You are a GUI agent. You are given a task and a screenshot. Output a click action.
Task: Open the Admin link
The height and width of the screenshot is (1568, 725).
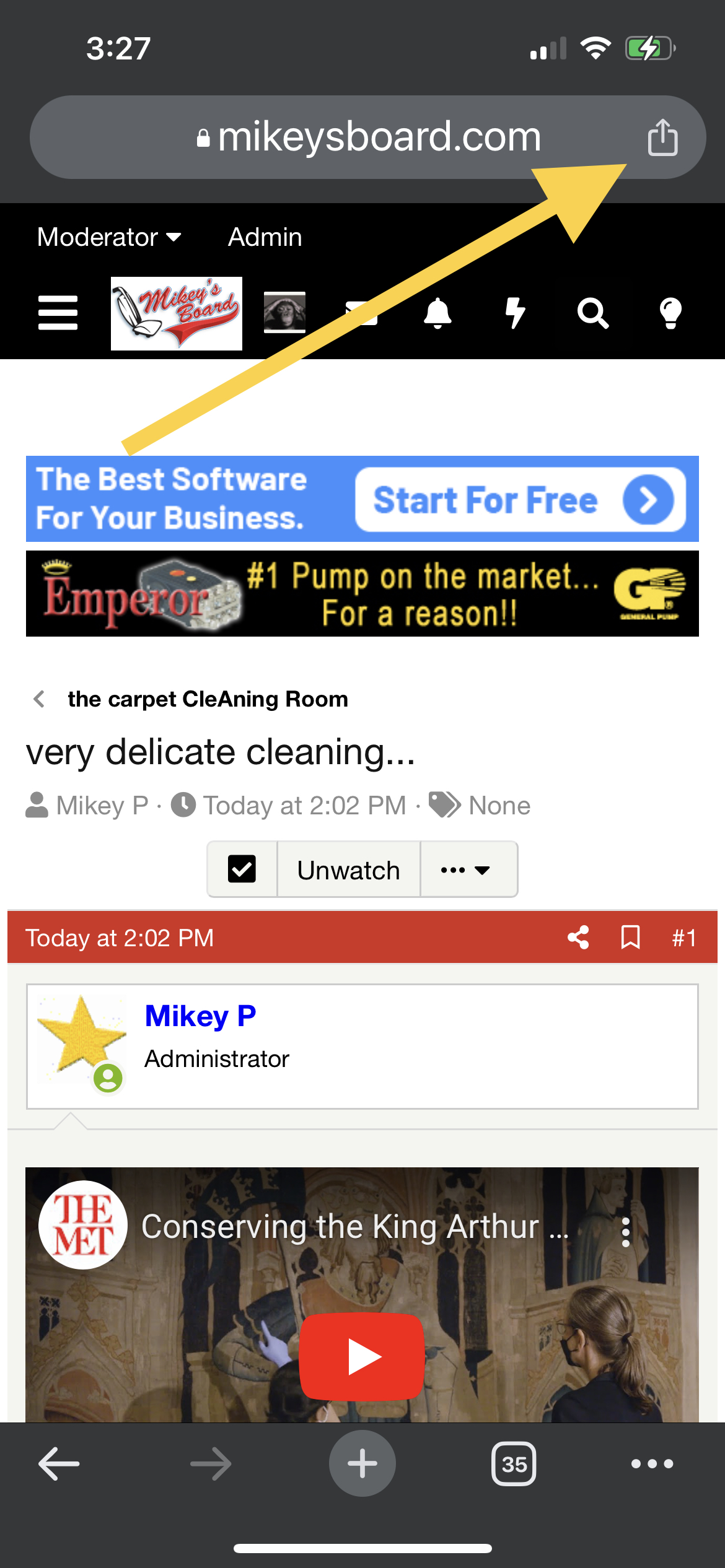pyautogui.click(x=265, y=237)
